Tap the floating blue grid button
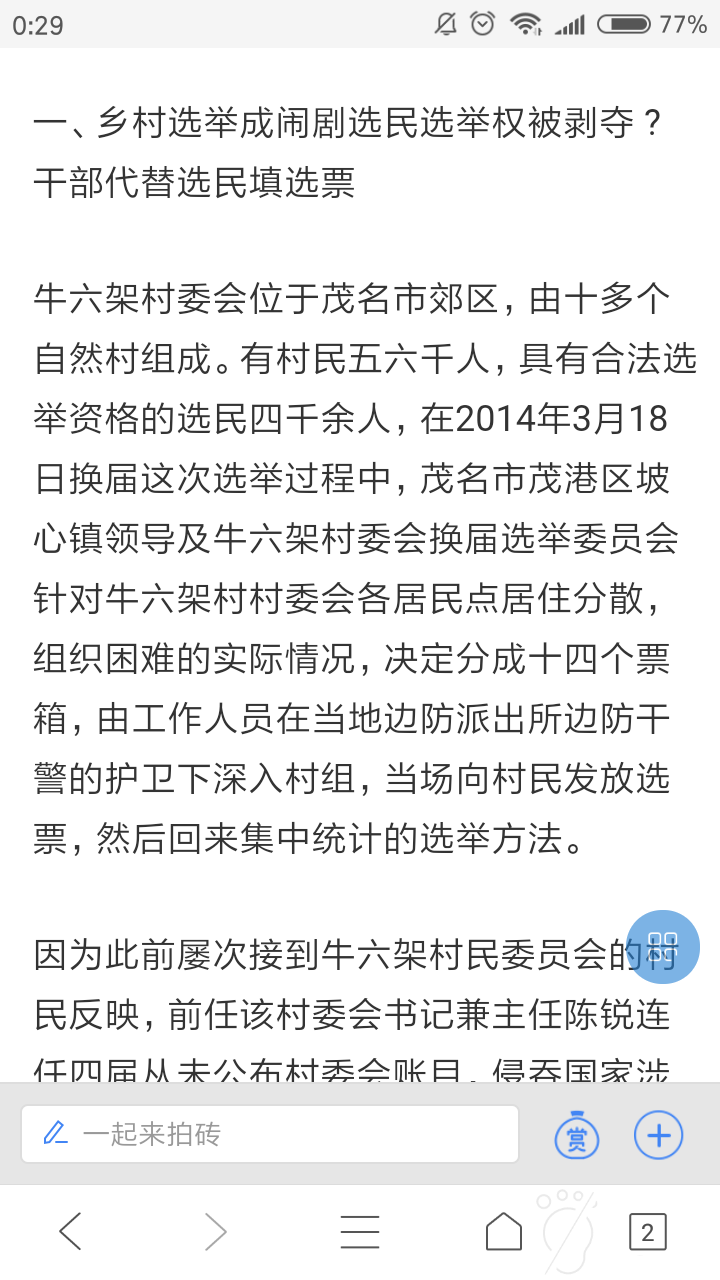The image size is (720, 1280). (663, 946)
